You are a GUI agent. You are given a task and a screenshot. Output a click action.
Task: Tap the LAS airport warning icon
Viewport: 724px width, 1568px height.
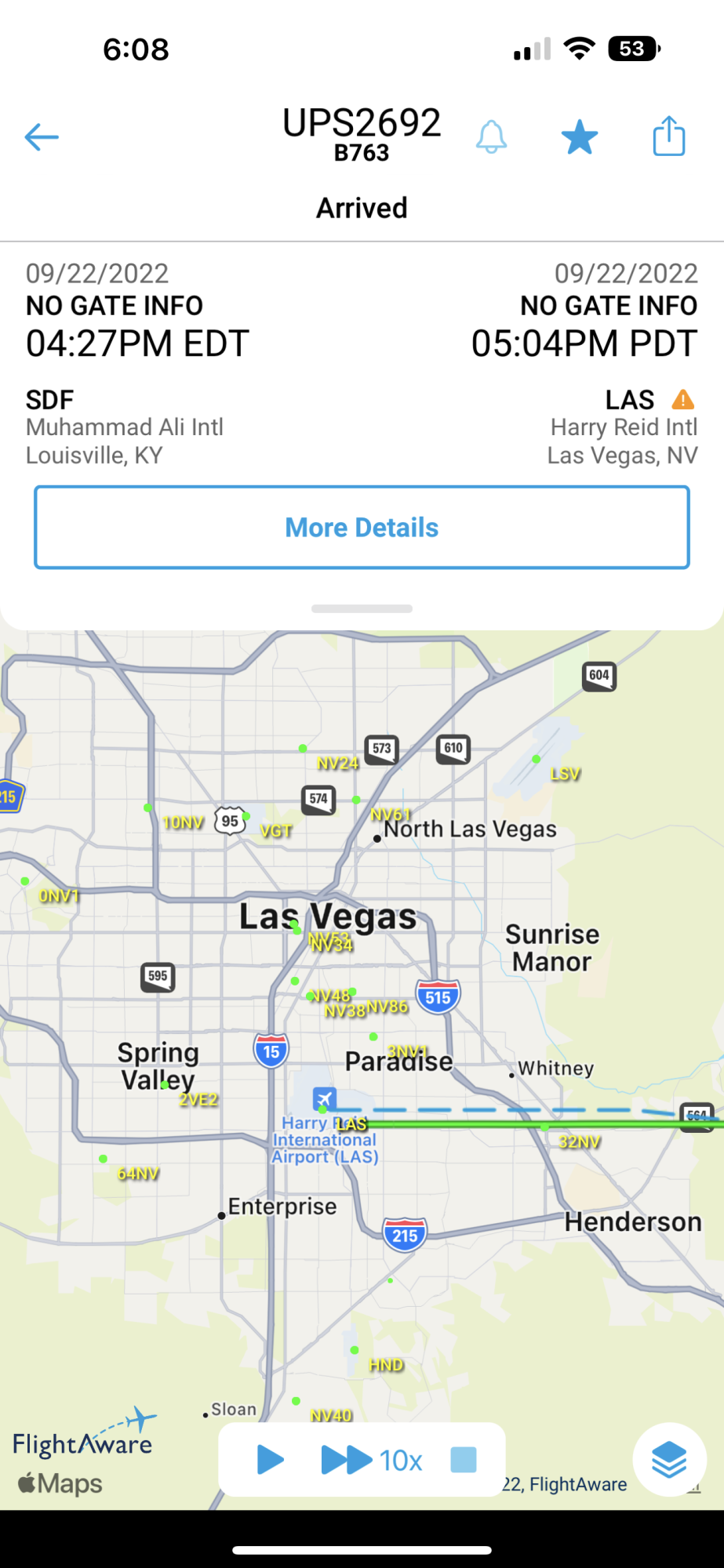(x=683, y=400)
